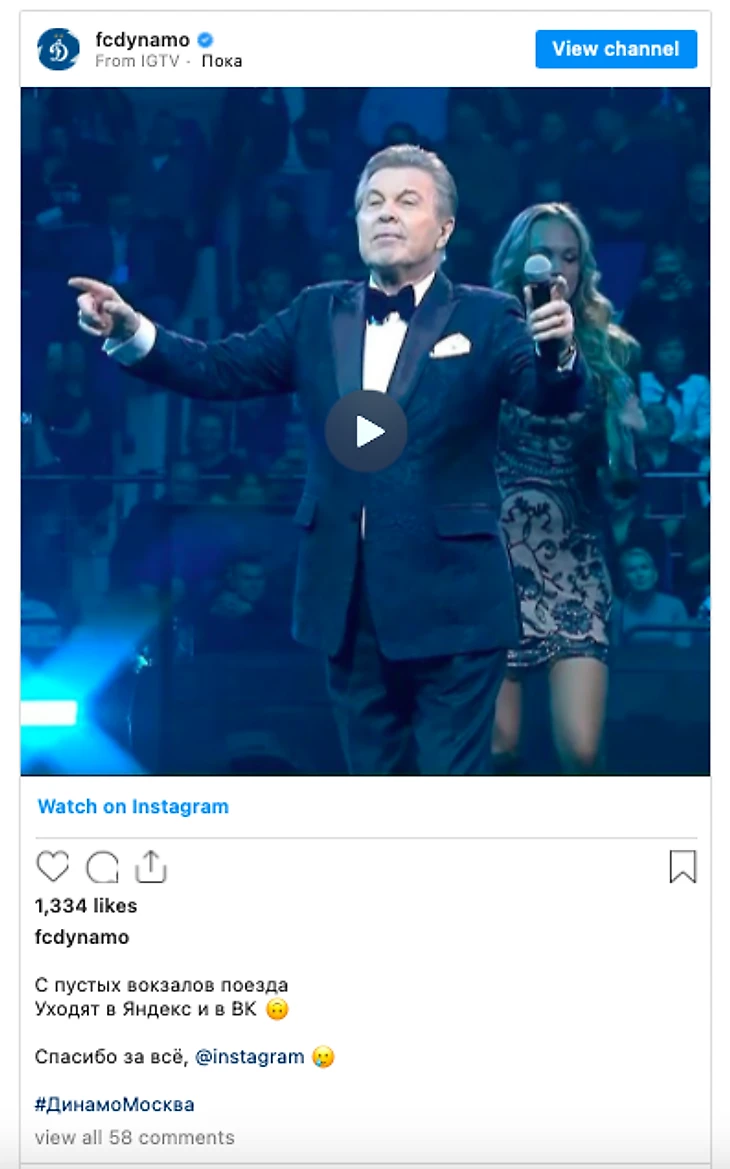Share this post

click(150, 866)
